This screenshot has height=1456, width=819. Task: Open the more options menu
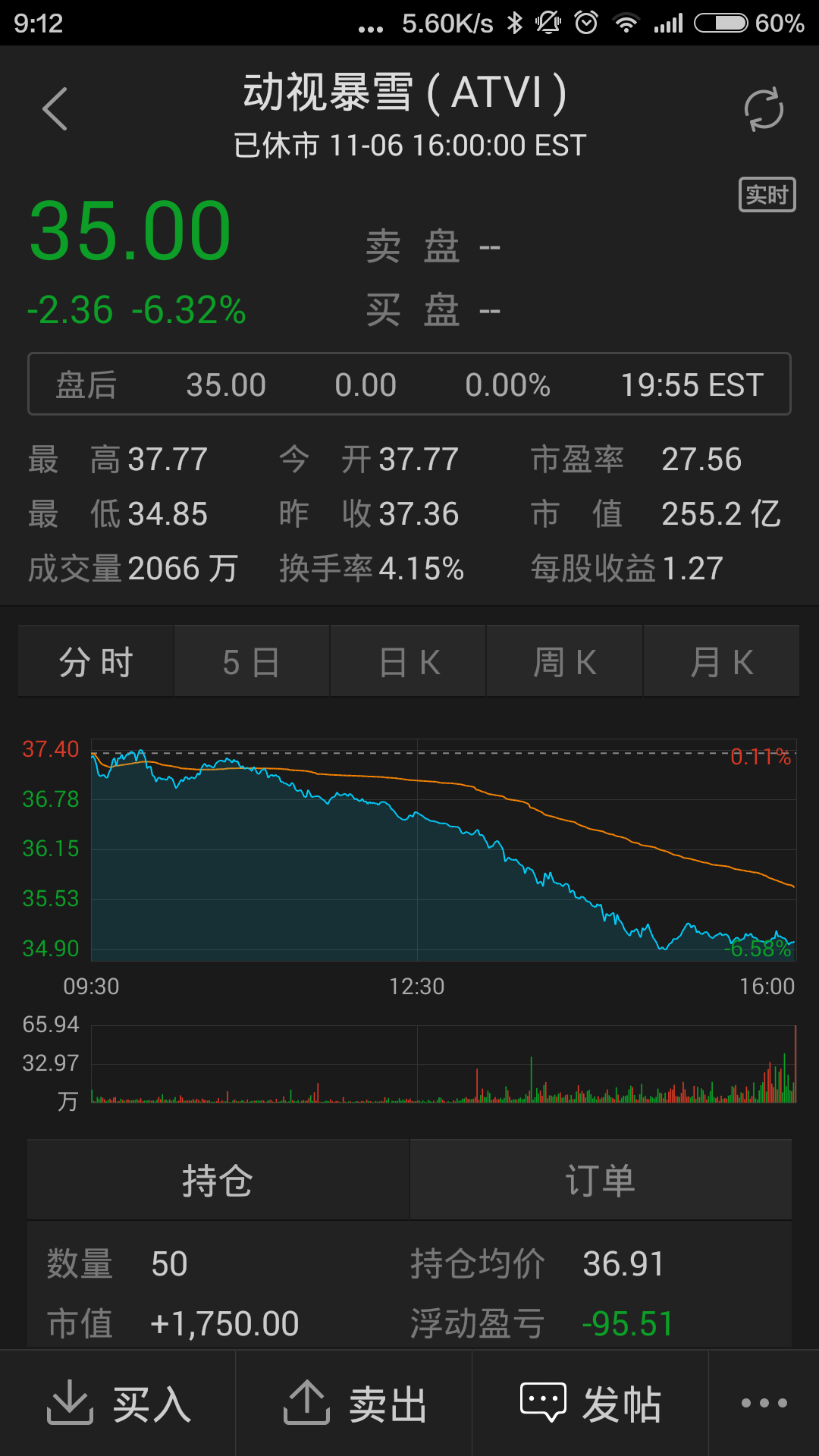tap(764, 1403)
